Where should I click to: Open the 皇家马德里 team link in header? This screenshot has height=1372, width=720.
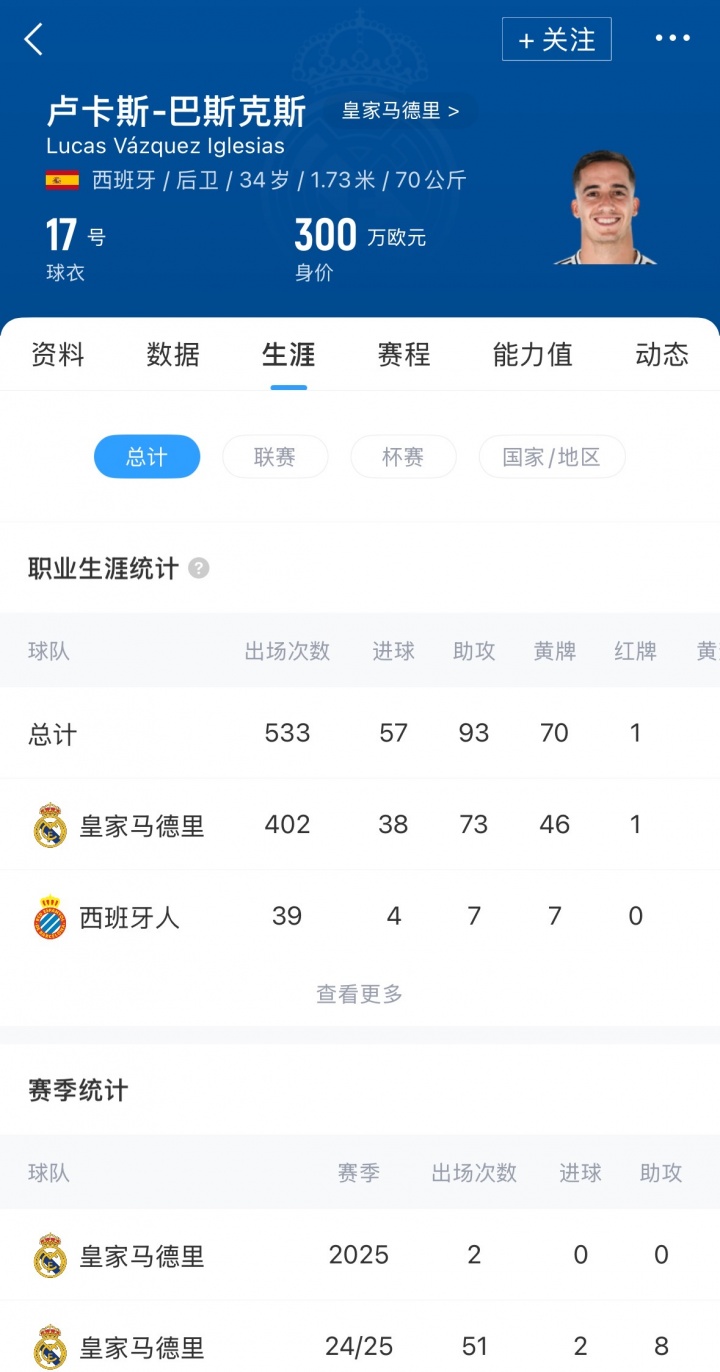tap(400, 111)
